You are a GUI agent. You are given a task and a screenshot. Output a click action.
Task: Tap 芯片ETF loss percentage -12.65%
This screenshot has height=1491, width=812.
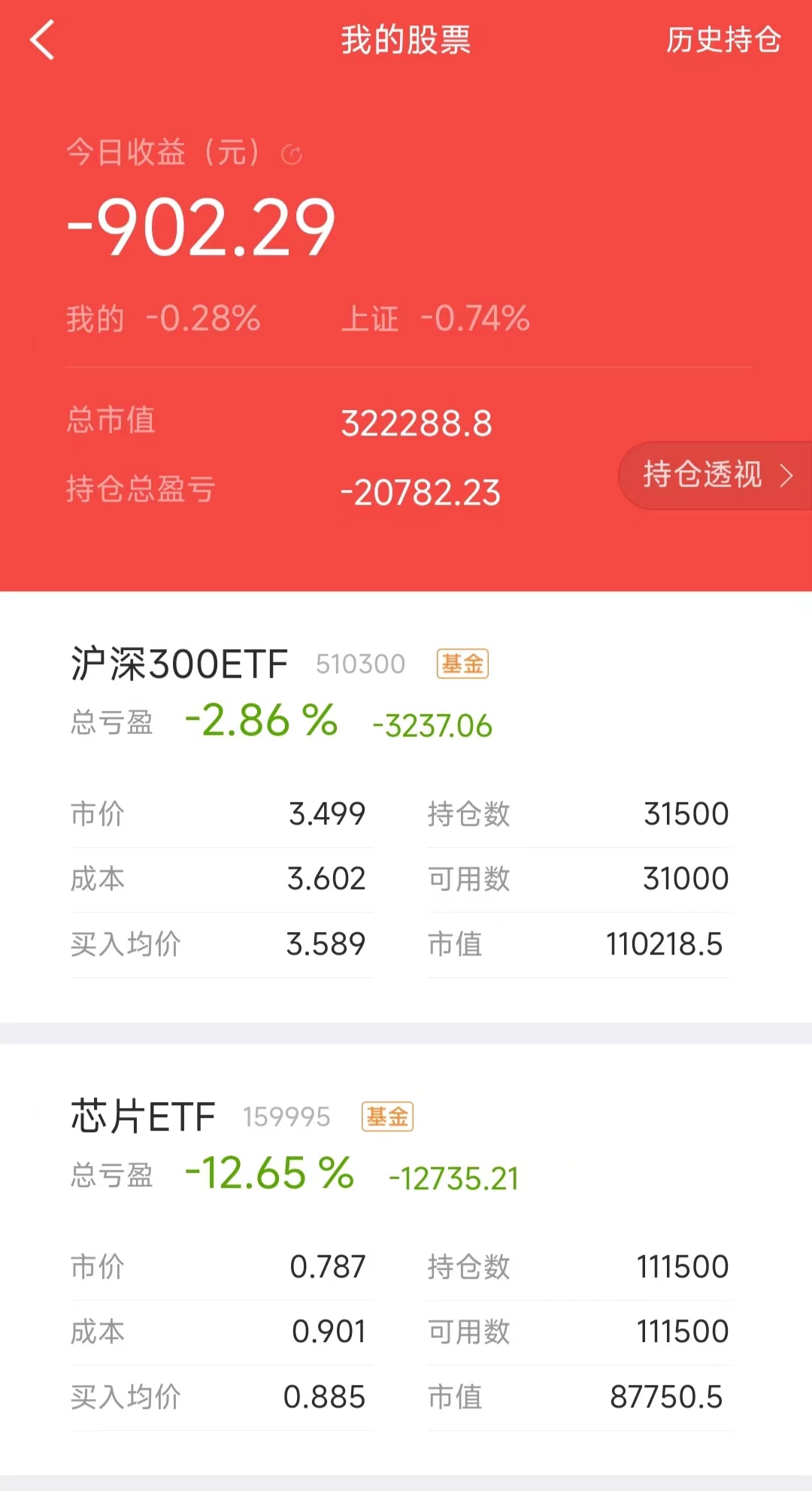[x=269, y=1174]
